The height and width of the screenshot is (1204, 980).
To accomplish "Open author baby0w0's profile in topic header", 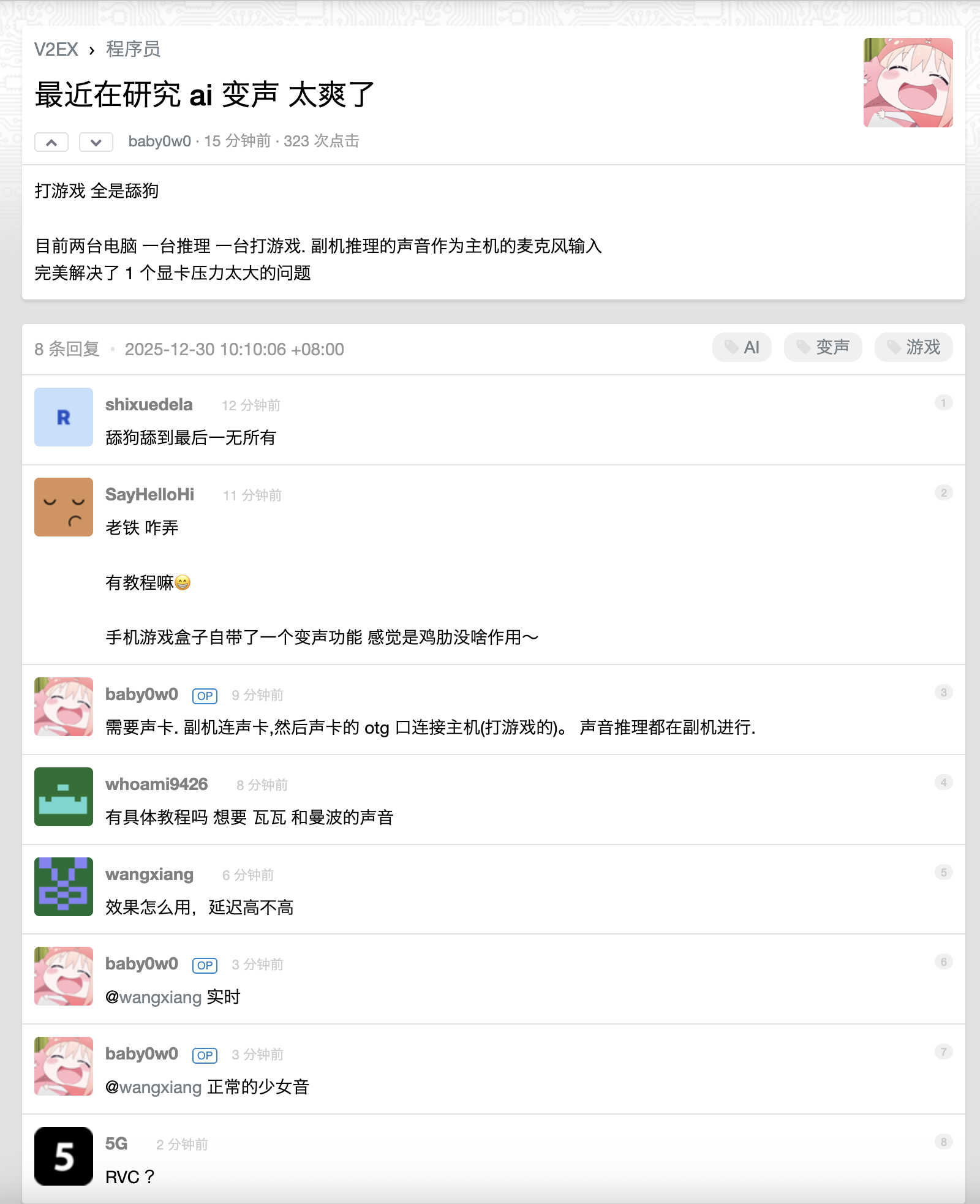I will [159, 141].
